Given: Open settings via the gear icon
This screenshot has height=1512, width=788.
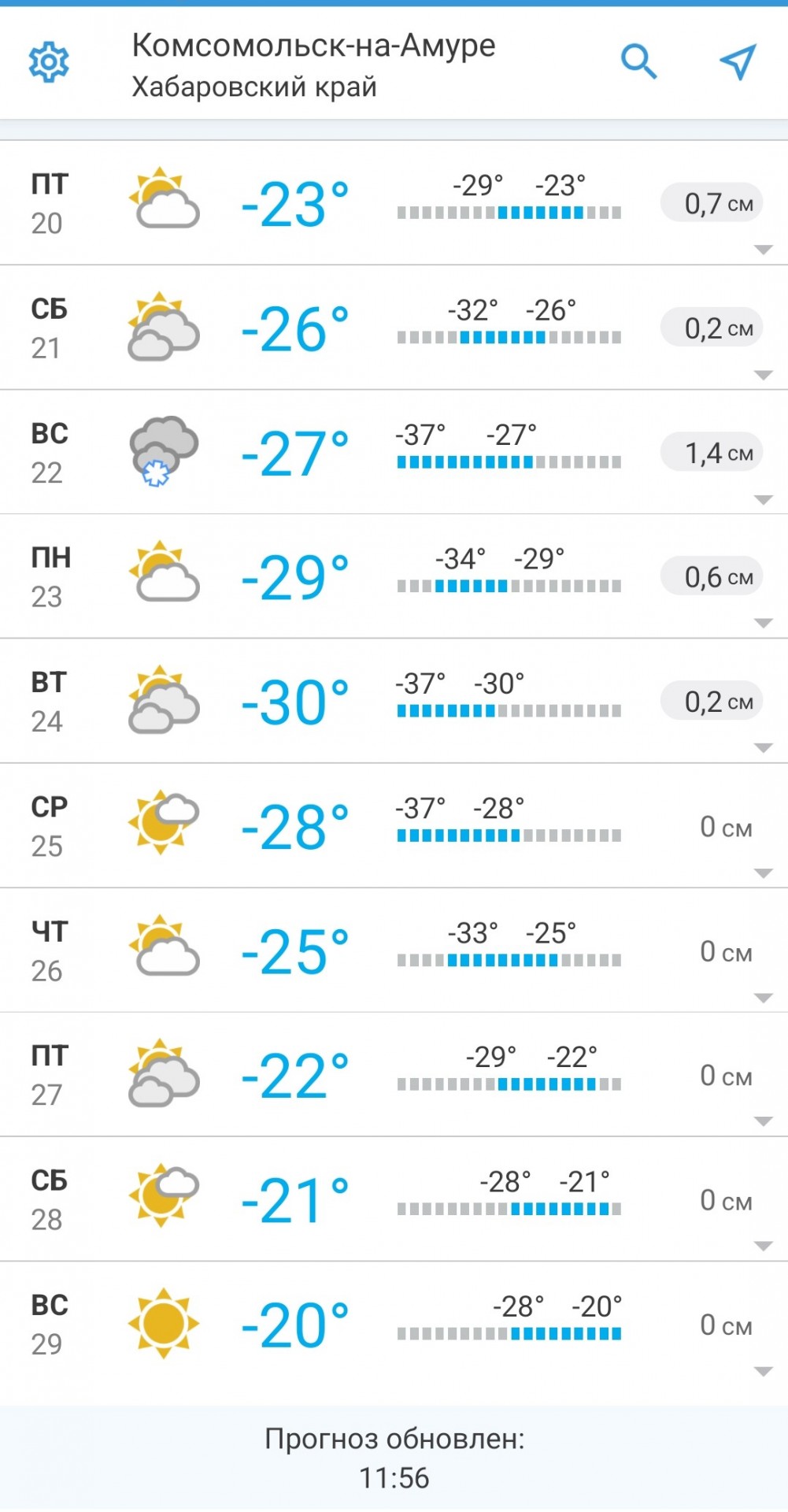Looking at the screenshot, I should tap(49, 62).
